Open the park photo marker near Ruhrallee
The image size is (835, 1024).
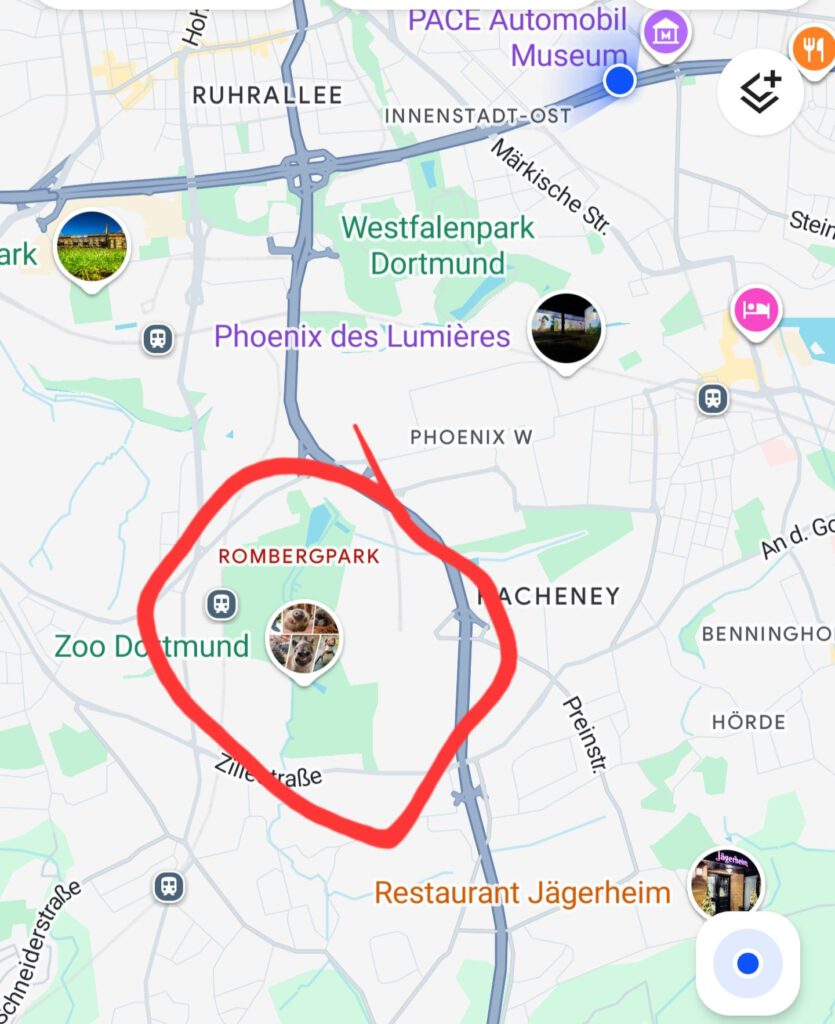tap(92, 246)
